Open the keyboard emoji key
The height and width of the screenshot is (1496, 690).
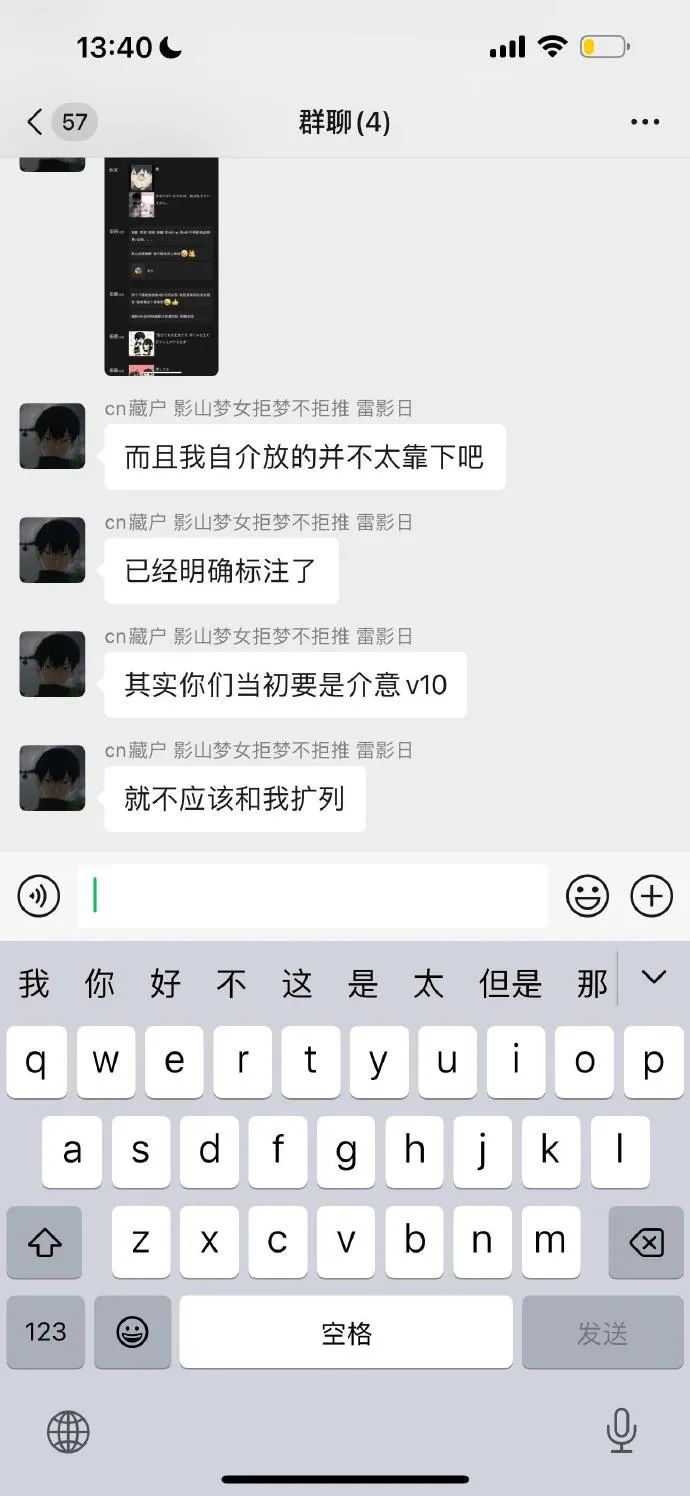(x=132, y=1332)
